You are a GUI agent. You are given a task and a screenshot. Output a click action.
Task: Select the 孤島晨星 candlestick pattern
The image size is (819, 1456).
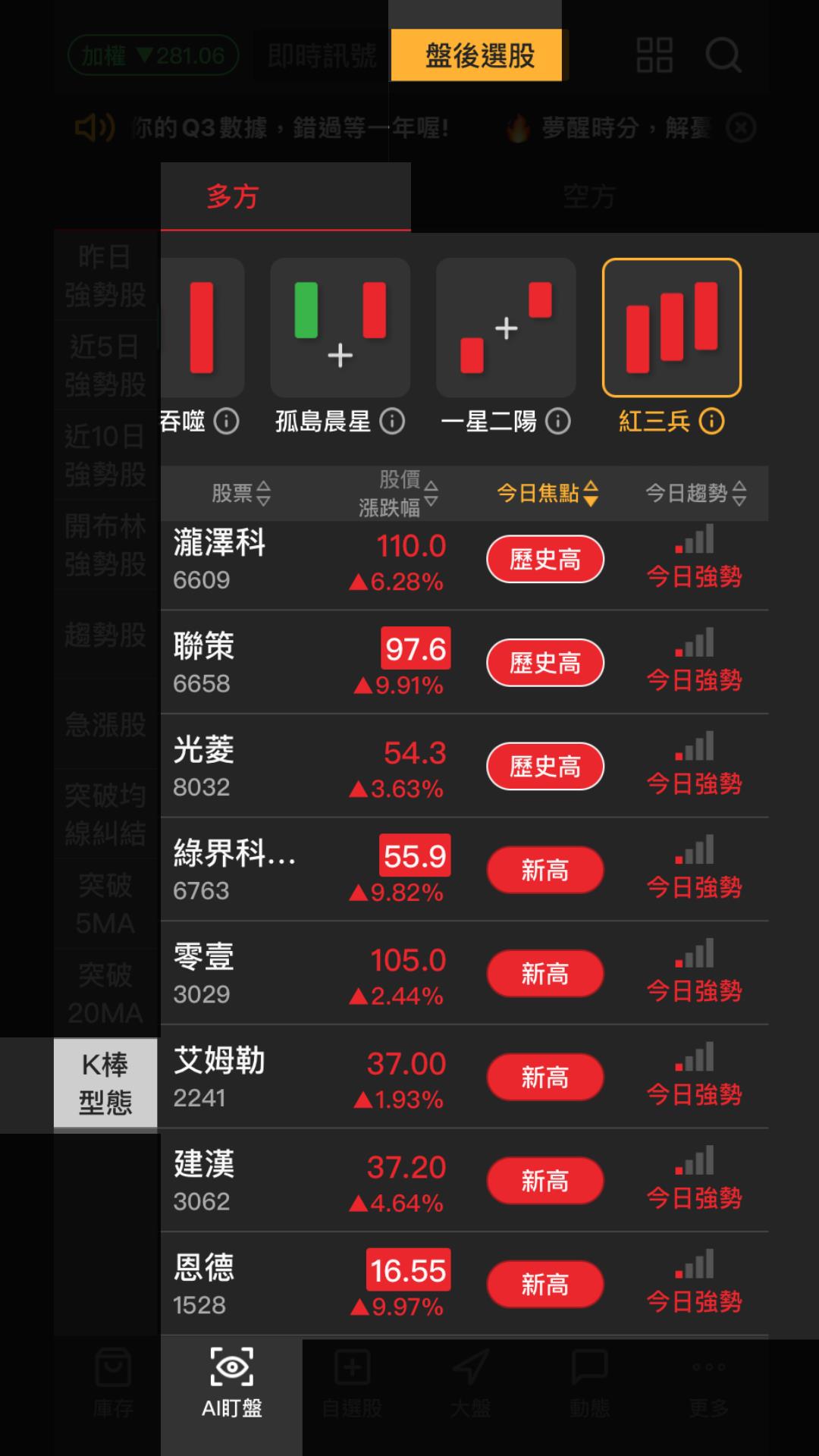[x=340, y=328]
